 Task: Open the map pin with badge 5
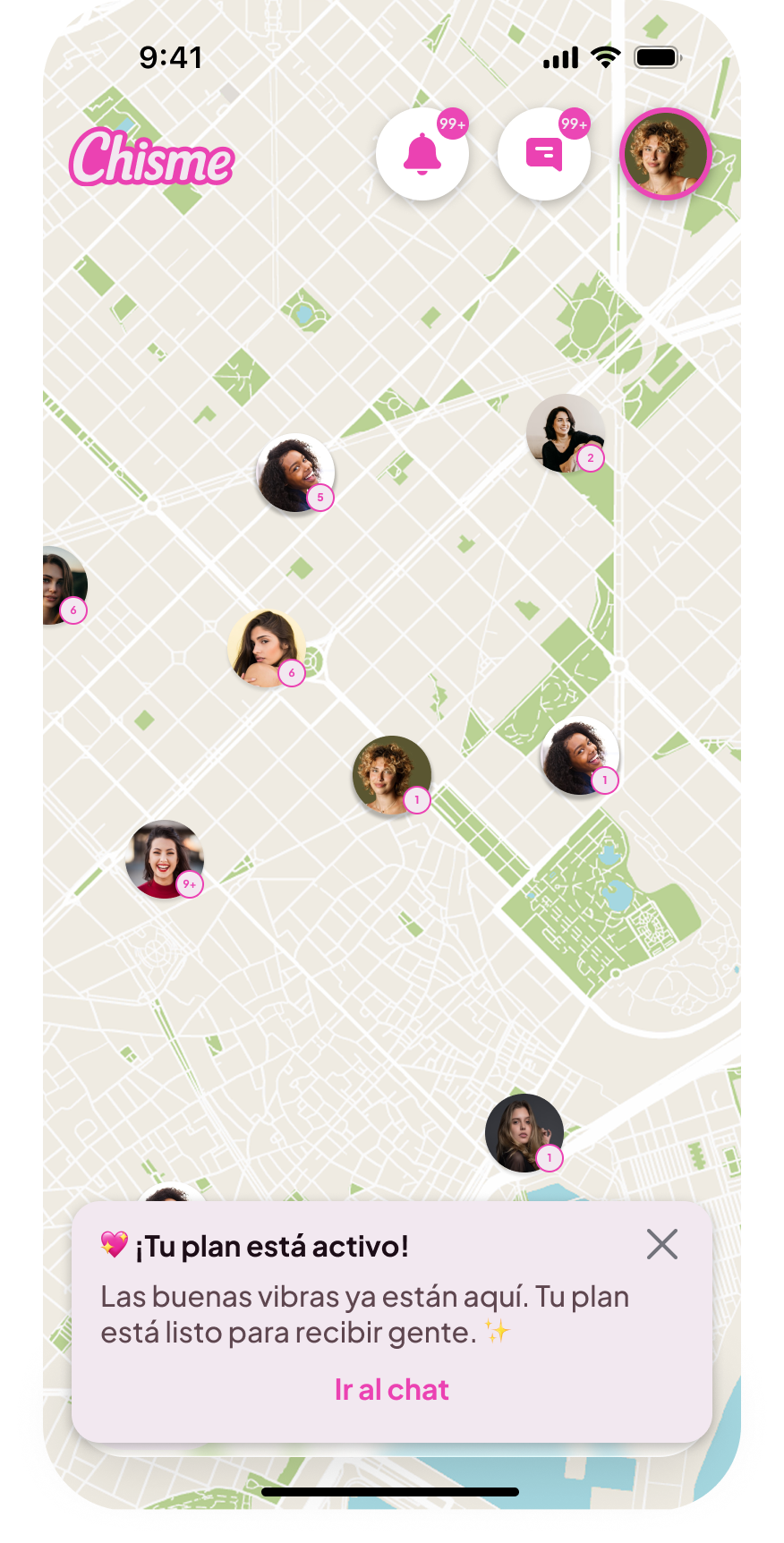(x=294, y=473)
